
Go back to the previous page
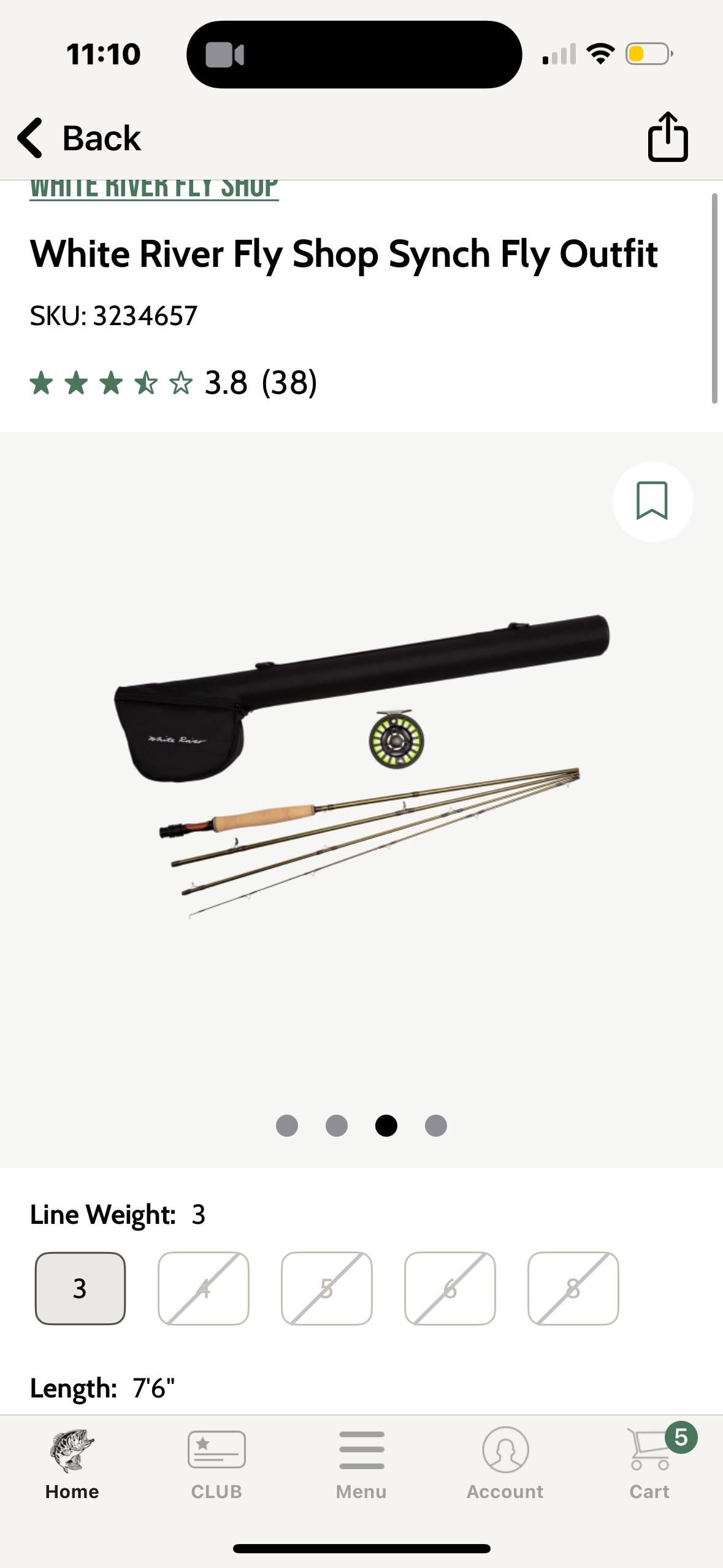(x=80, y=138)
